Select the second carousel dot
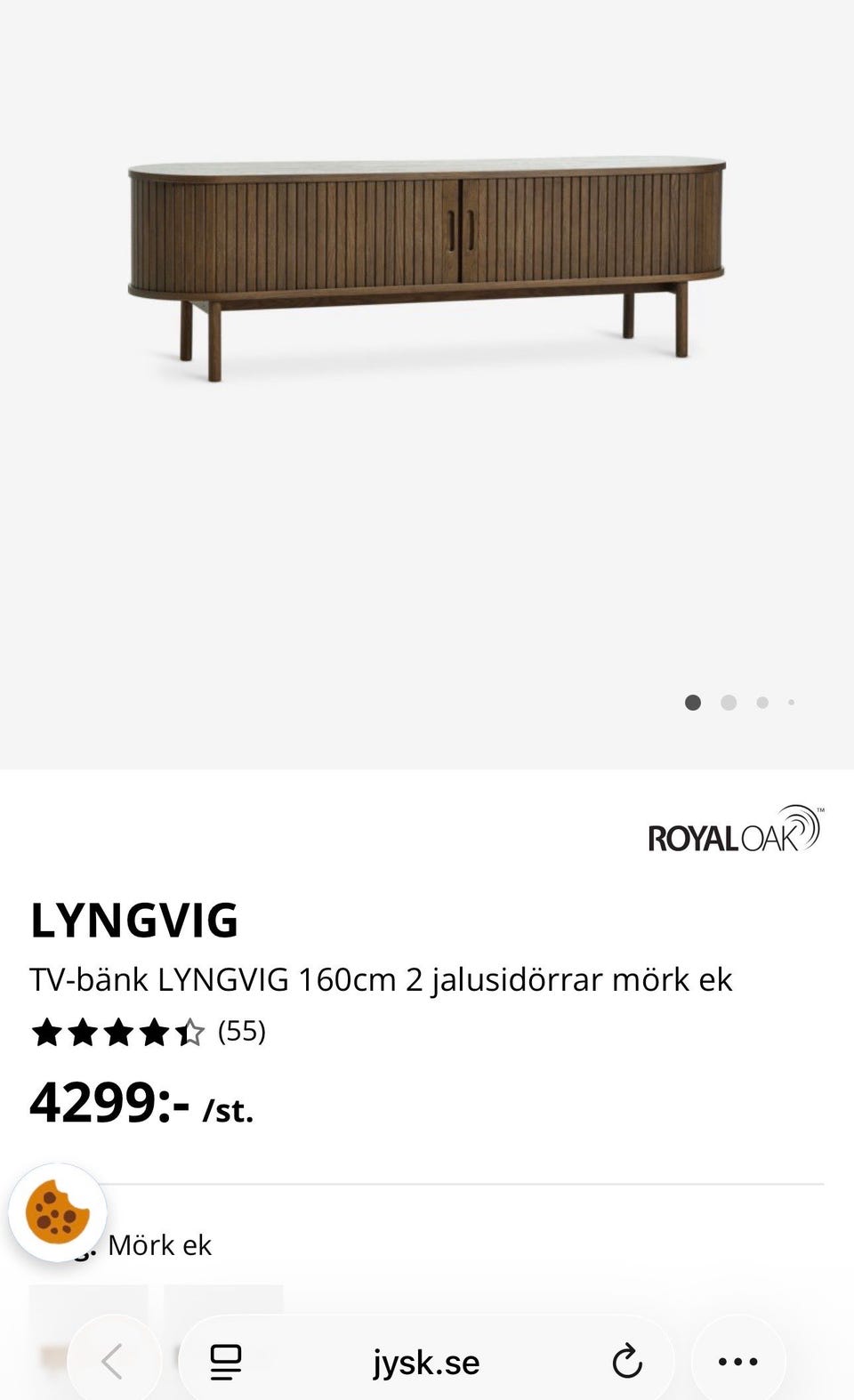Viewport: 854px width, 1400px height. point(729,703)
